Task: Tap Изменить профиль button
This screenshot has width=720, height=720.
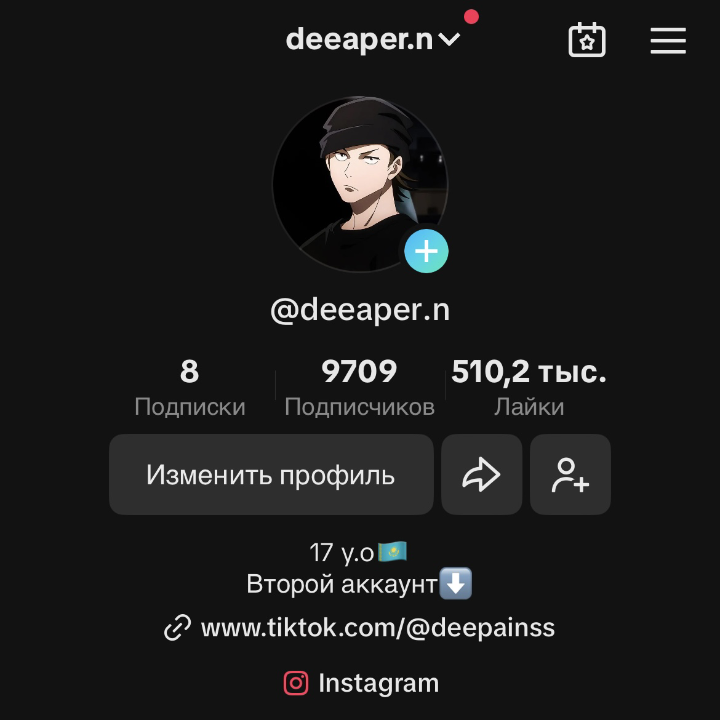Action: [271, 475]
